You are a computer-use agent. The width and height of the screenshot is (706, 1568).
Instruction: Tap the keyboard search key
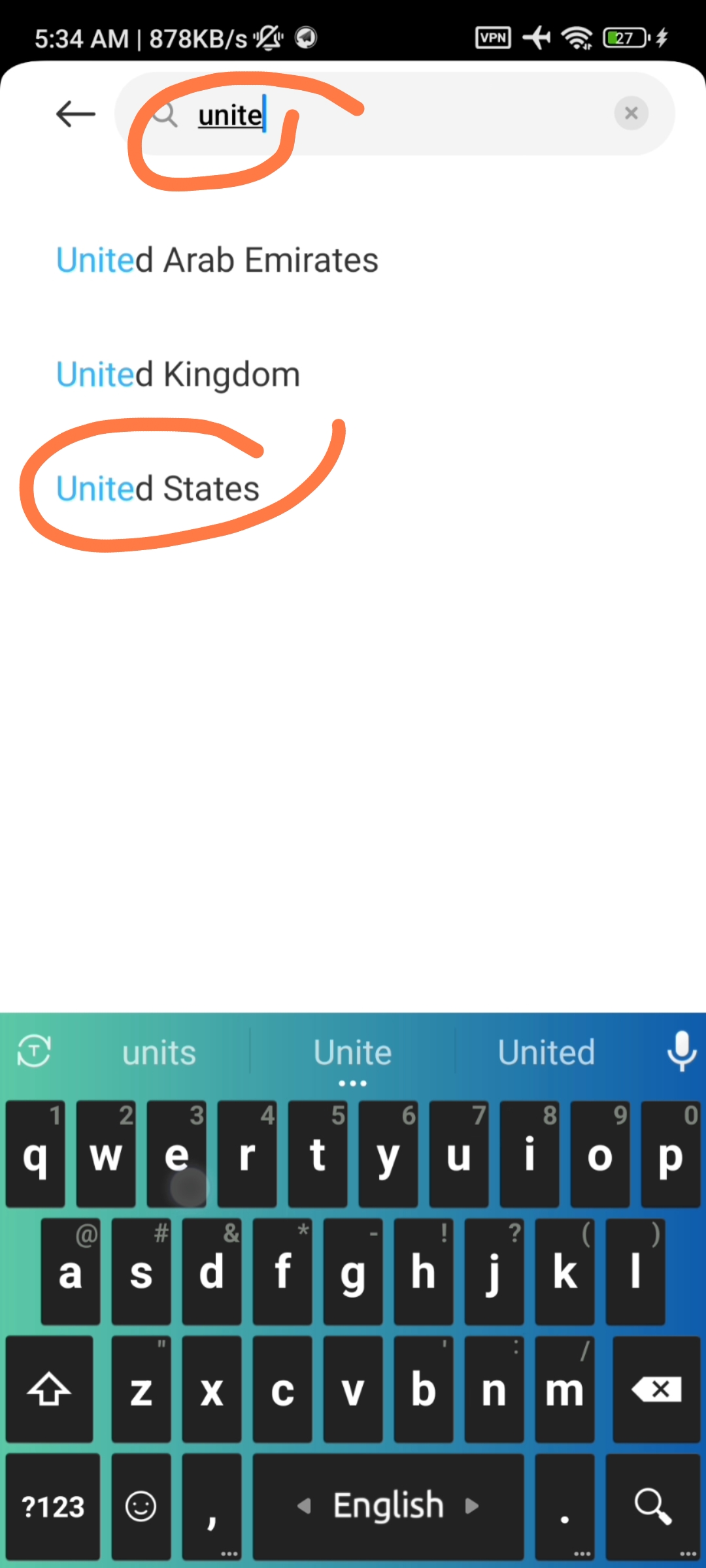coord(652,1506)
